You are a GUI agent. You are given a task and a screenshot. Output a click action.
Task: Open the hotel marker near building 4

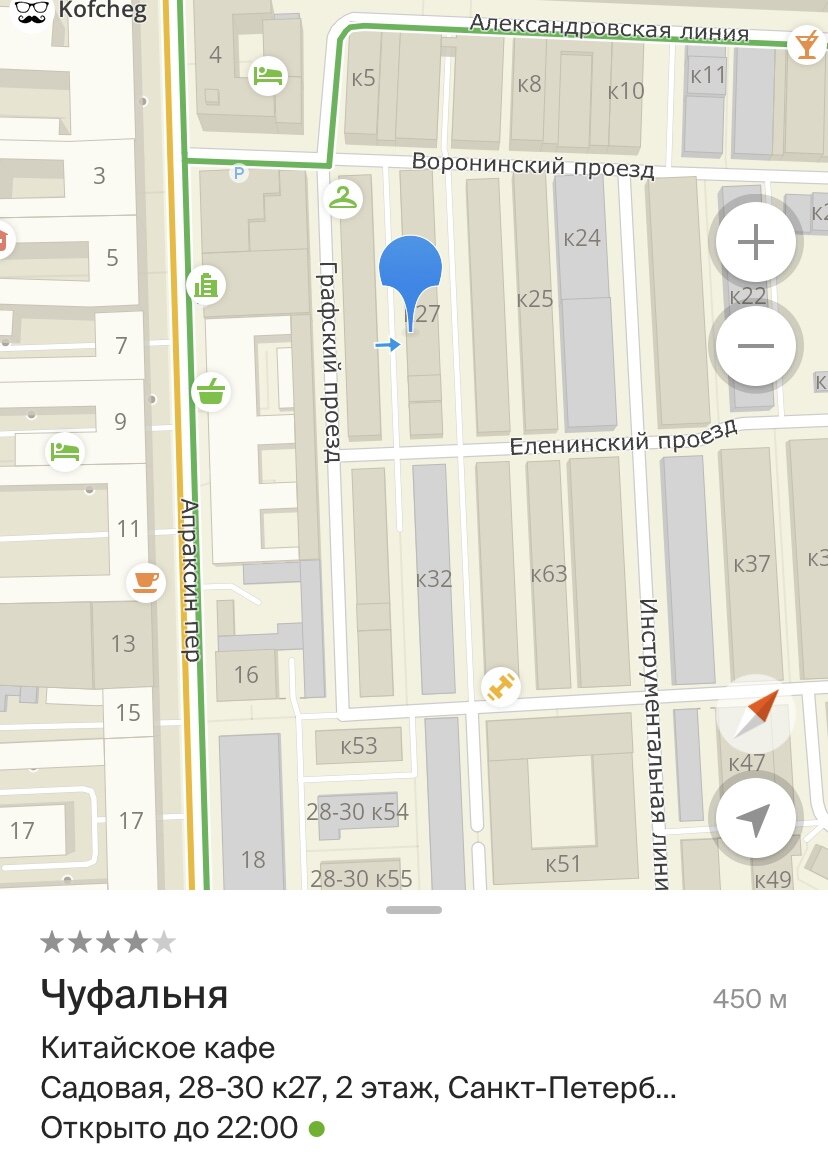[x=266, y=74]
